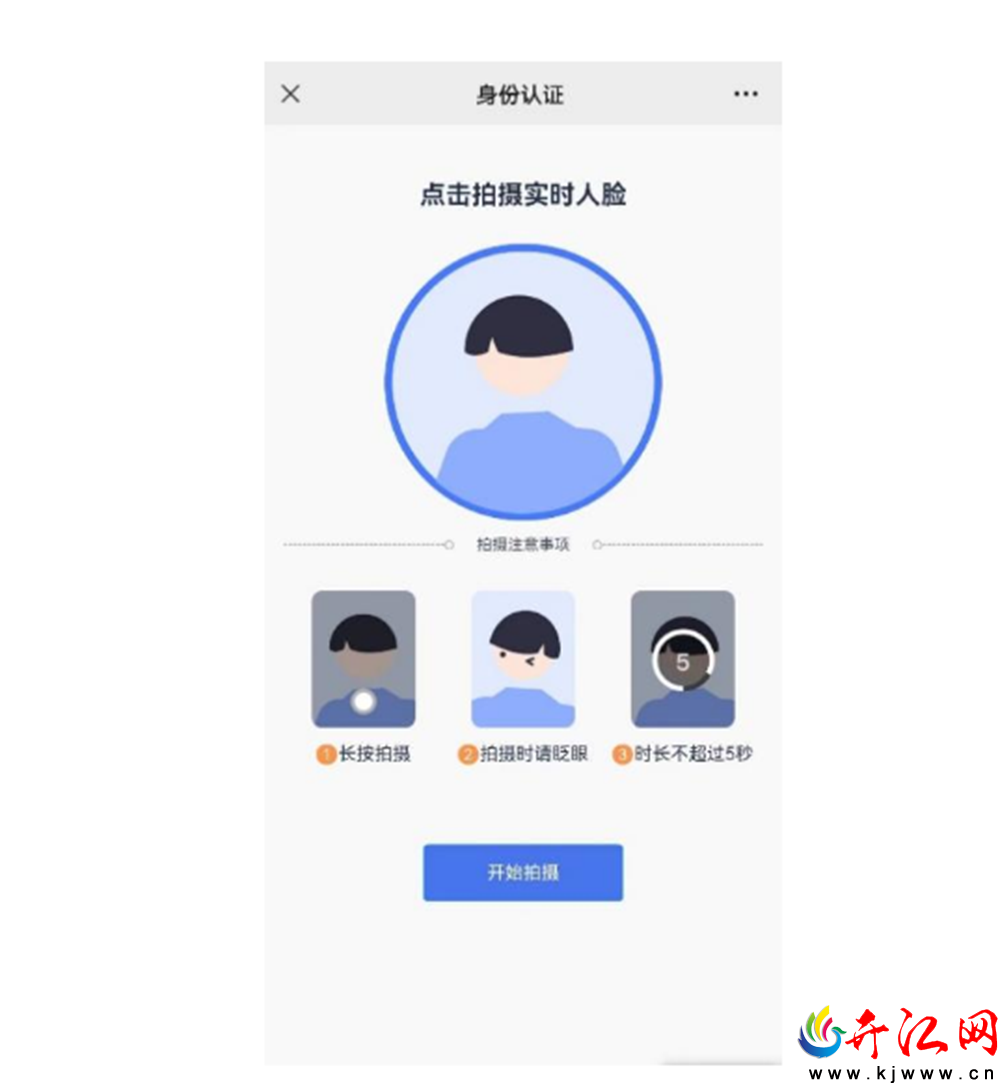Screen dimensions: 1000x1084
Task: Tap the 开始拍摄 button
Action: [523, 872]
